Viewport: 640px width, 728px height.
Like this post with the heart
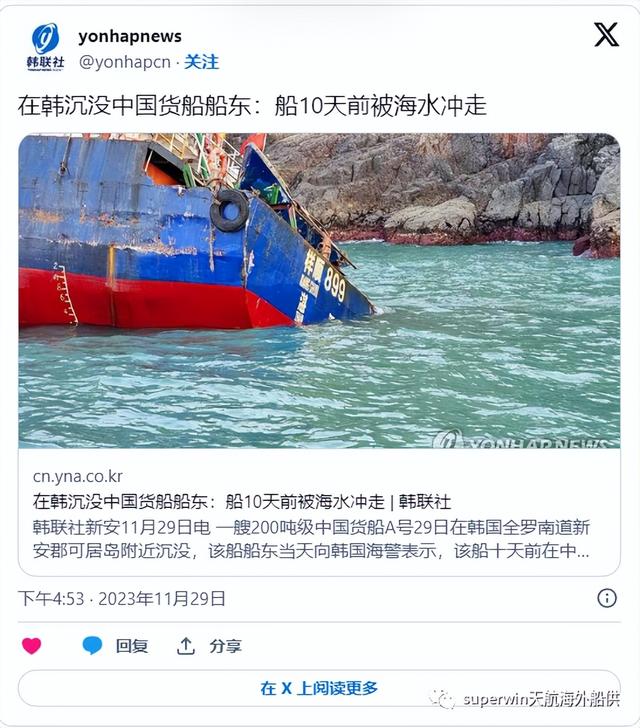tap(32, 646)
